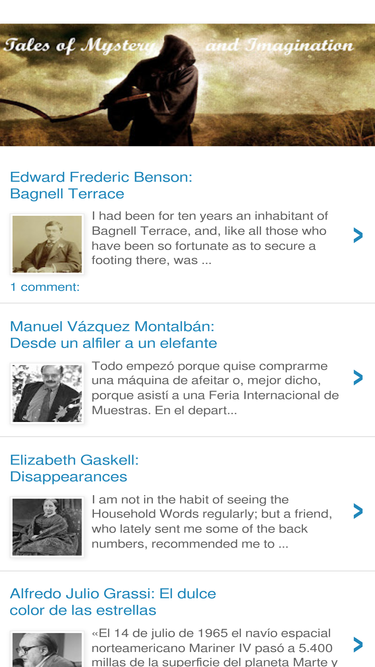Image resolution: width=375 pixels, height=667 pixels.
Task: View the 1 comment link
Action: [45, 287]
